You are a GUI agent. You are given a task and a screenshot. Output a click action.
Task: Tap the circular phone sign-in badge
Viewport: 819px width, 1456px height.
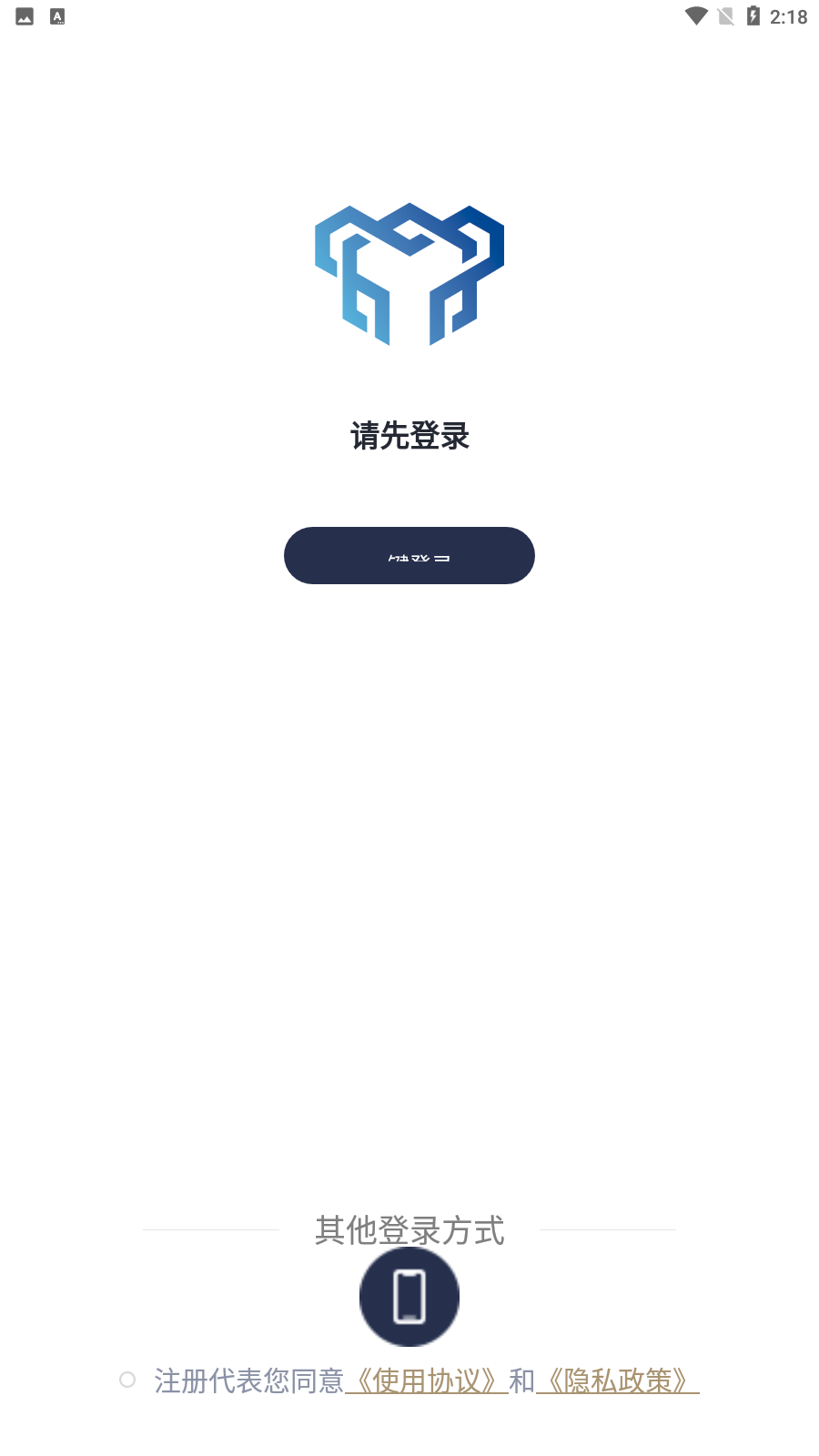tap(409, 1296)
